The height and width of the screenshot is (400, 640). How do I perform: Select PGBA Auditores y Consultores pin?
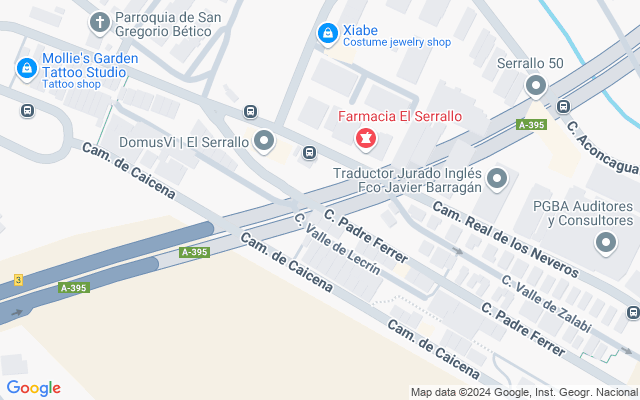point(606,242)
